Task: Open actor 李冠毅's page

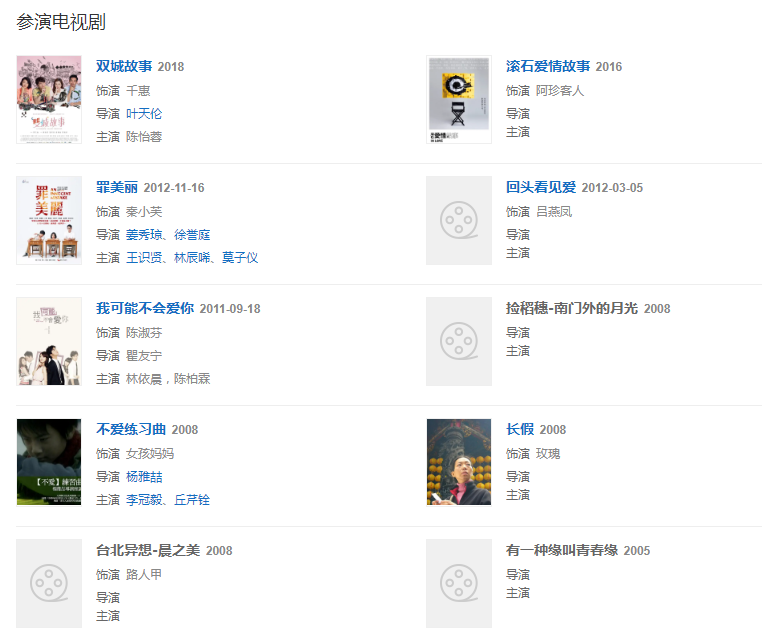Action: 143,500
